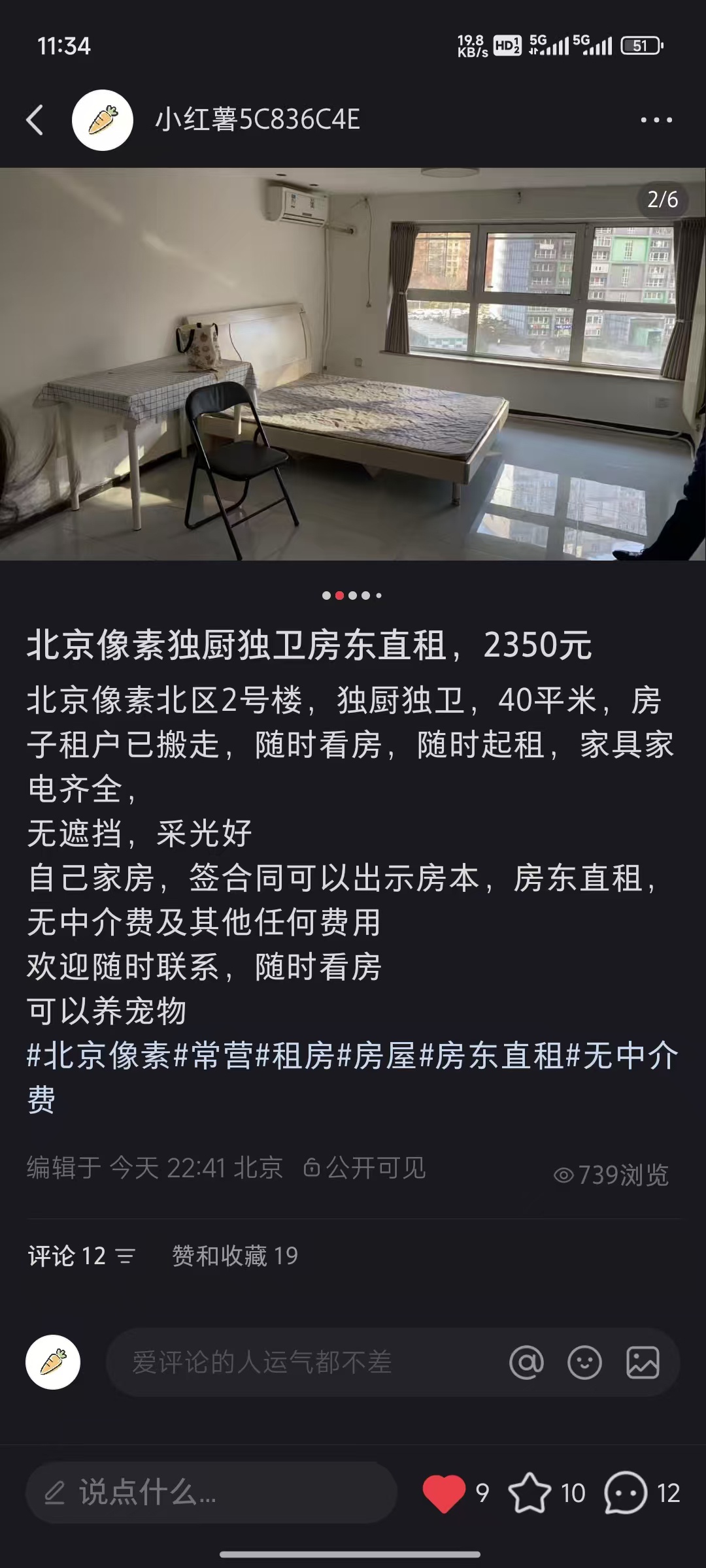The height and width of the screenshot is (1568, 706).
Task: Open the three-dot overflow menu
Action: coord(656,120)
